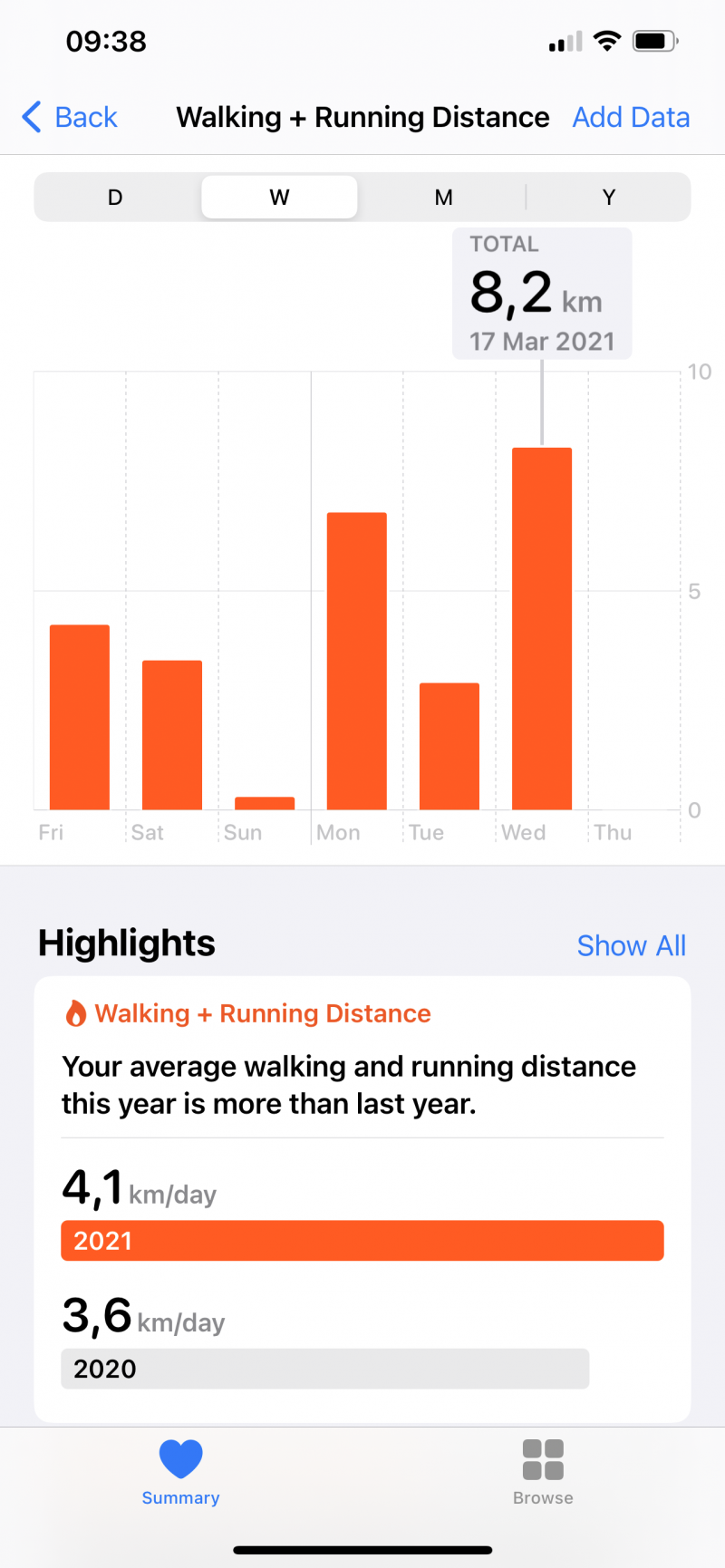Screen dimensions: 725x1568
Task: Select the Friday bar in the chart
Action: click(80, 717)
